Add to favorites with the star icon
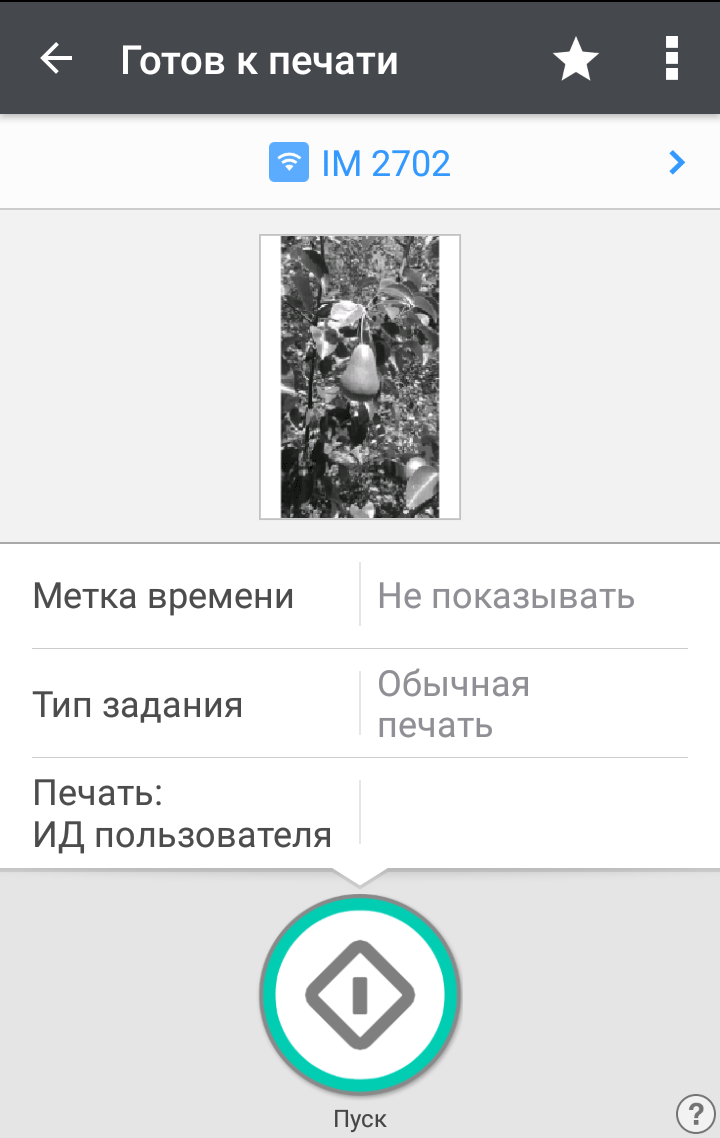 [x=576, y=60]
